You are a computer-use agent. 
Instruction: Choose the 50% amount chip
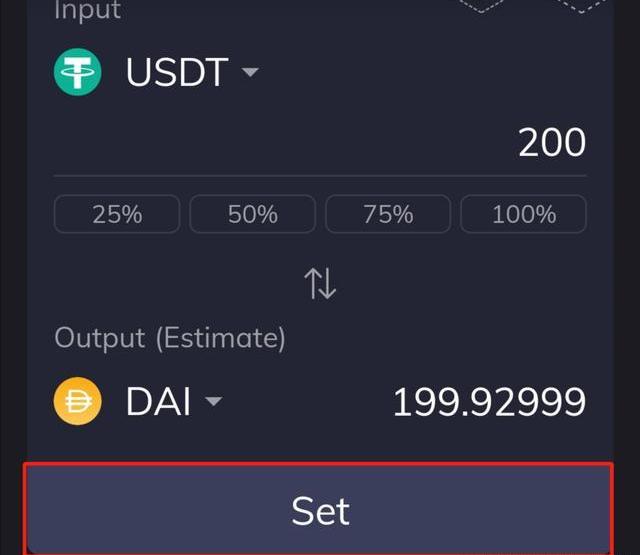[x=253, y=214]
